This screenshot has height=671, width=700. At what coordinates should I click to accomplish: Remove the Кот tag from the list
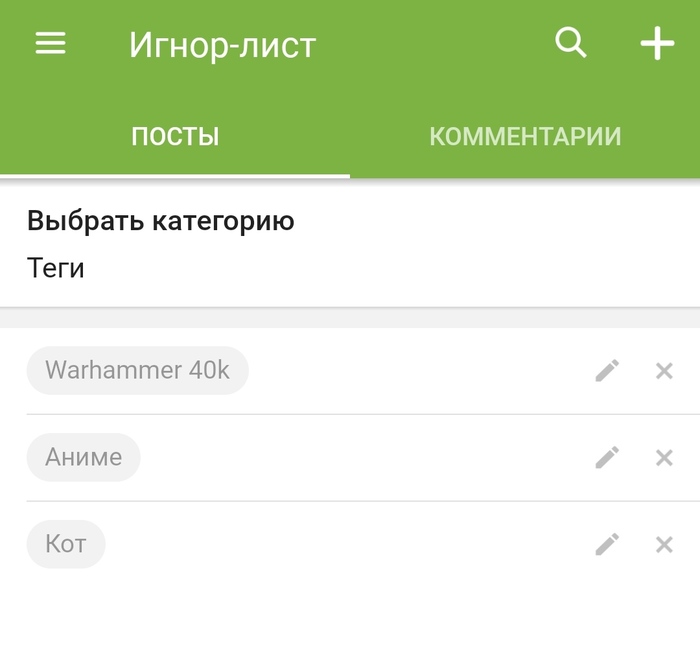664,545
